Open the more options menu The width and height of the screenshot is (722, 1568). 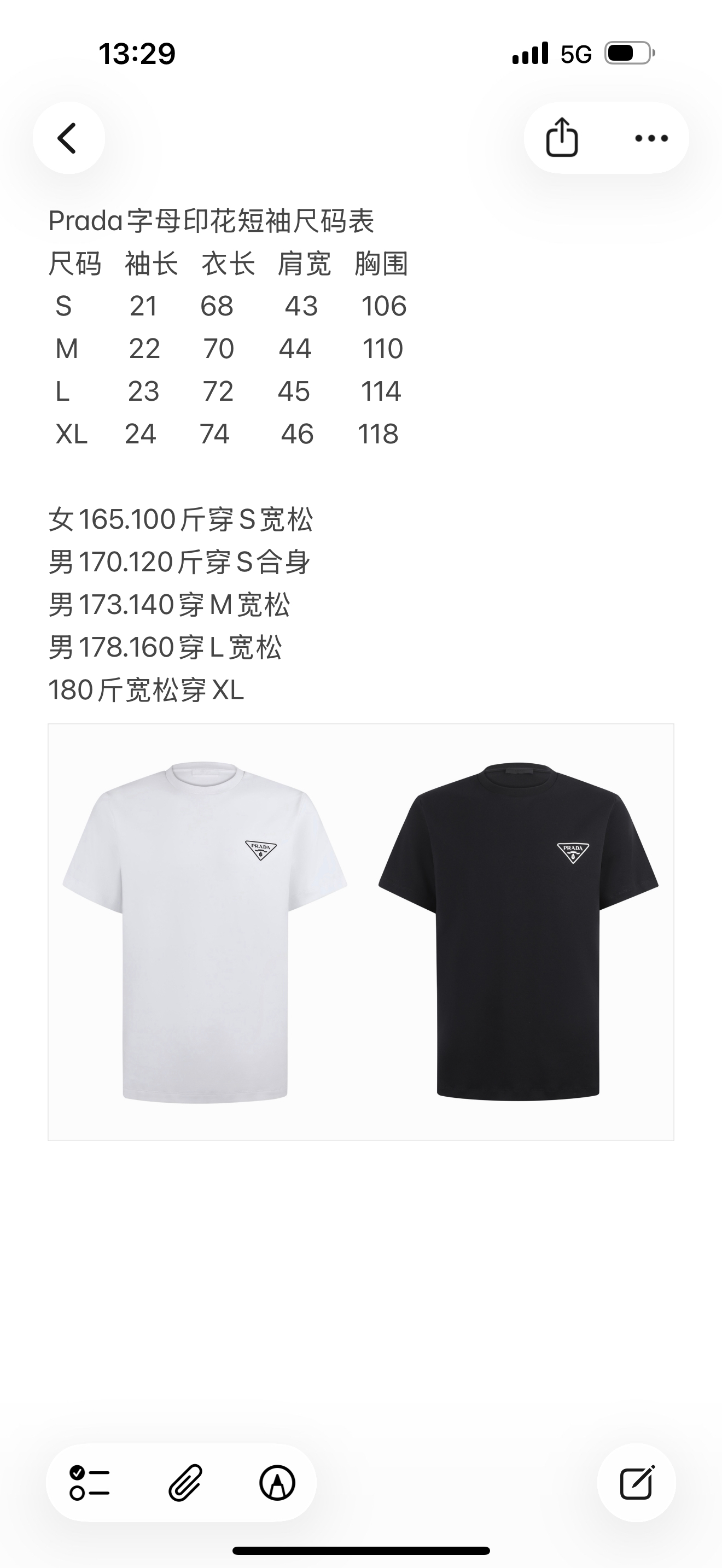point(651,138)
